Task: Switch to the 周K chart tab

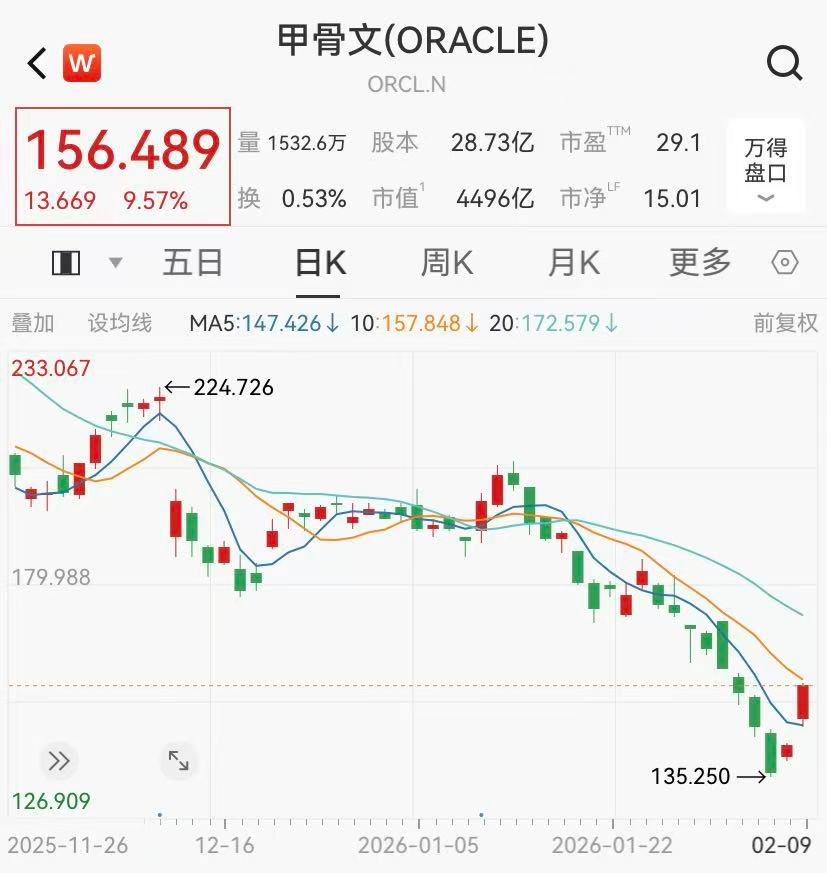Action: coord(446,263)
